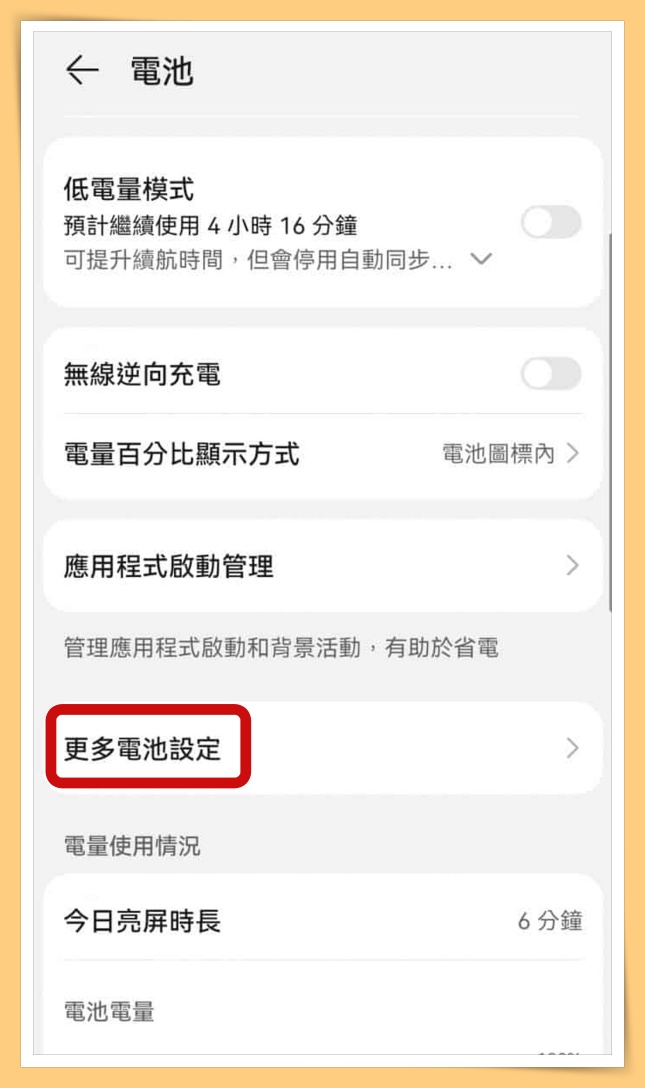Open 電量百分比顯示方式 setting

point(322,454)
